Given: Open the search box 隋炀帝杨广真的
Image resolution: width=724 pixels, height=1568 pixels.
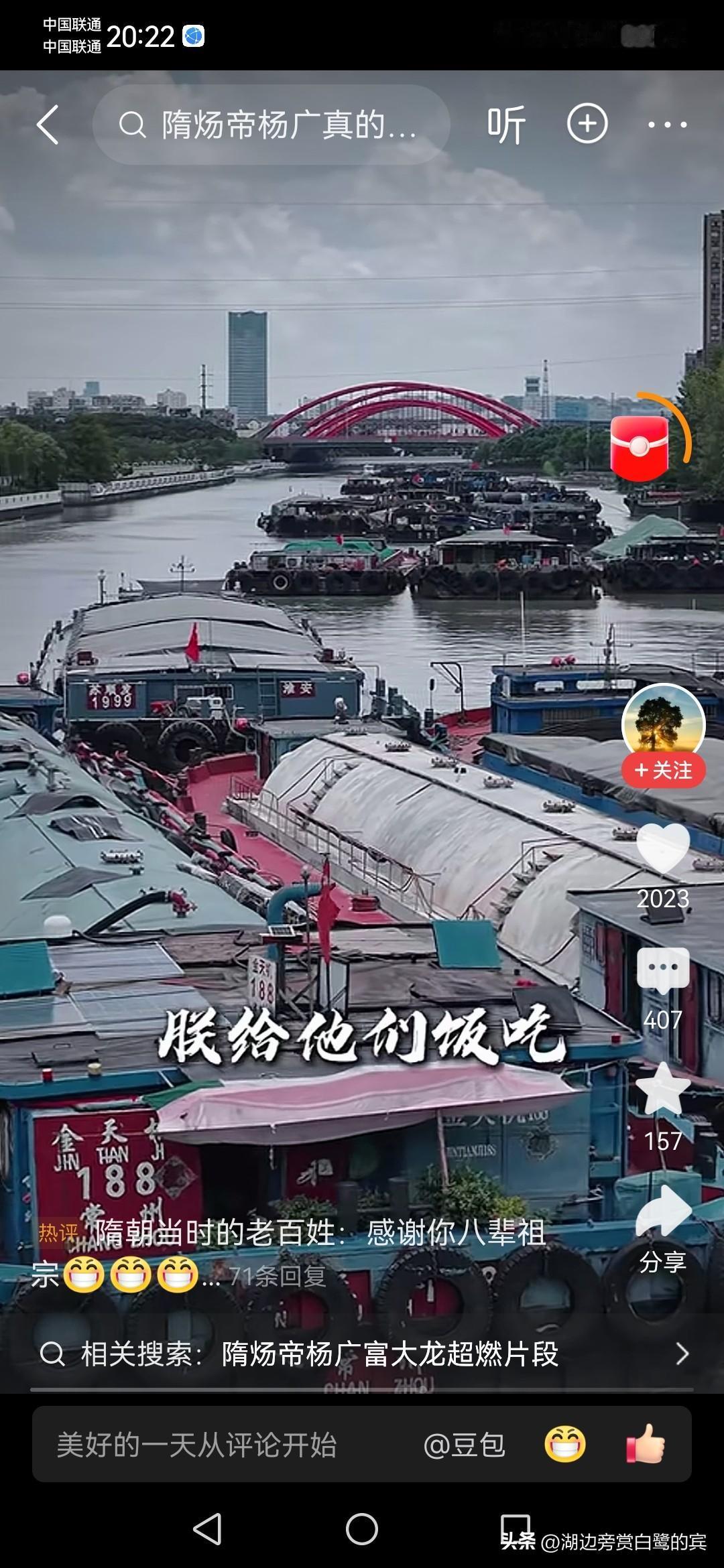Looking at the screenshot, I should point(271,125).
